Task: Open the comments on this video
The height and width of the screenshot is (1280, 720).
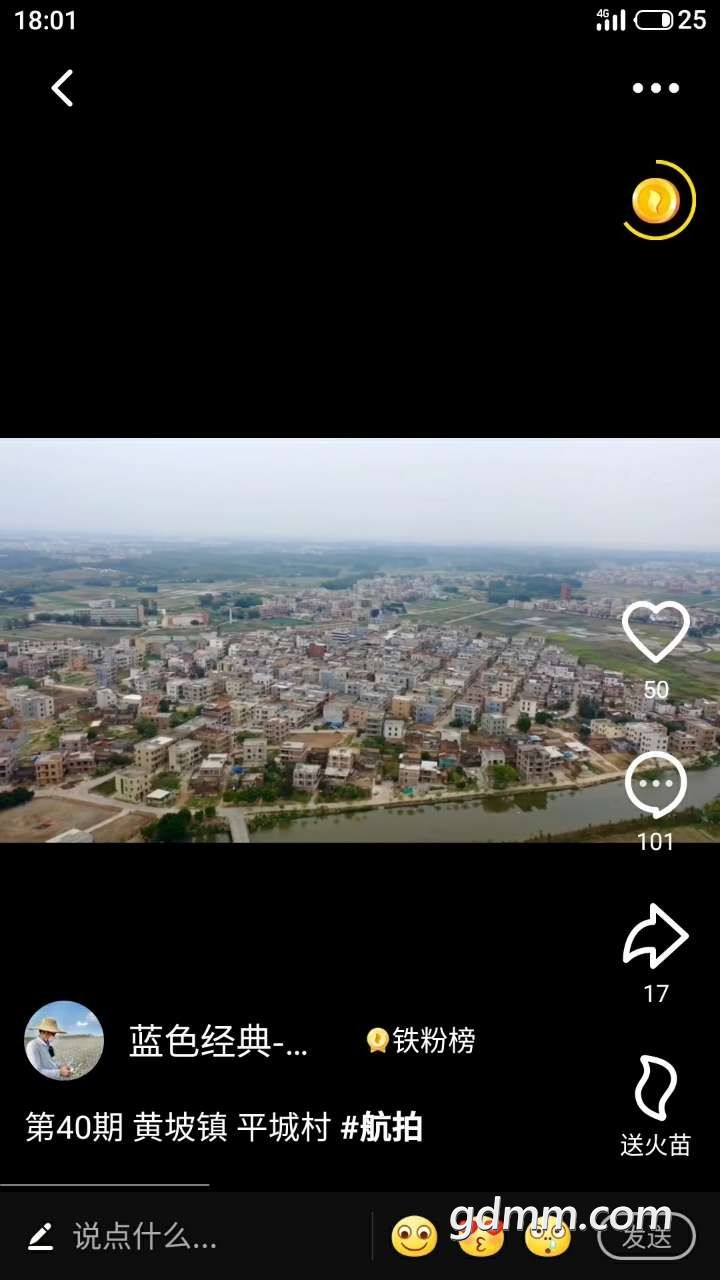Action: 656,785
